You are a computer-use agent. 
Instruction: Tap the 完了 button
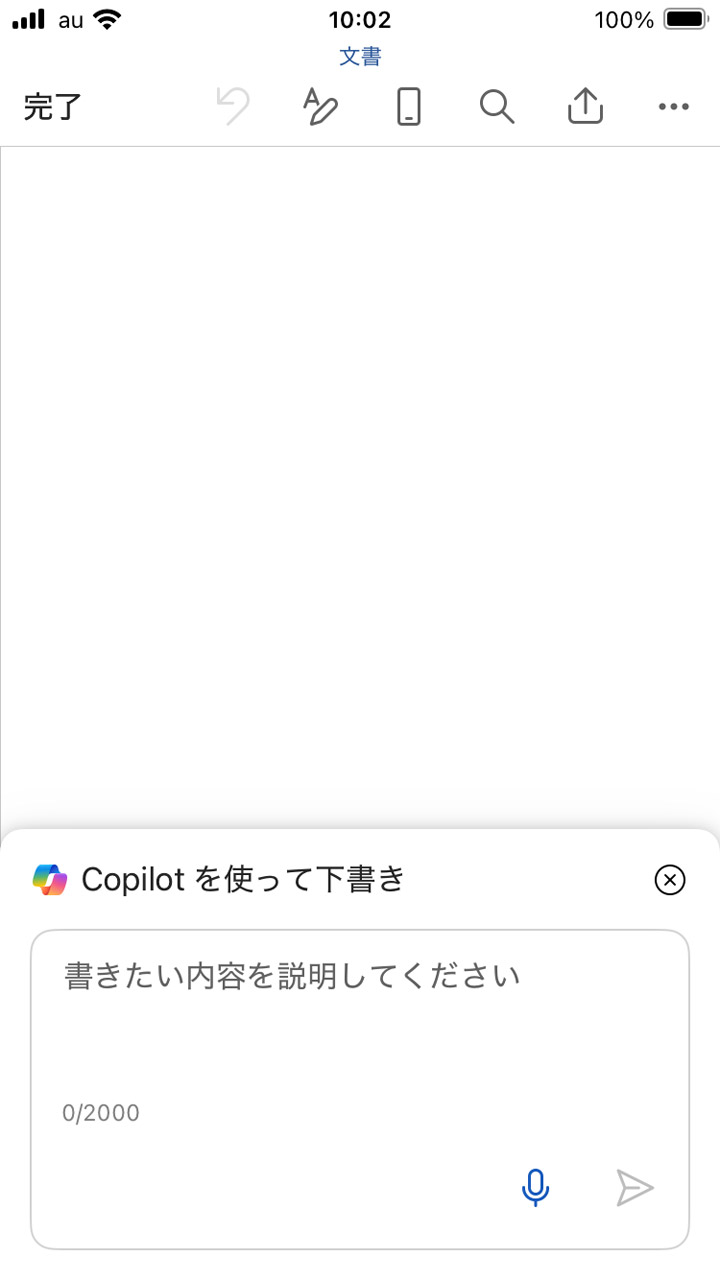click(x=52, y=106)
